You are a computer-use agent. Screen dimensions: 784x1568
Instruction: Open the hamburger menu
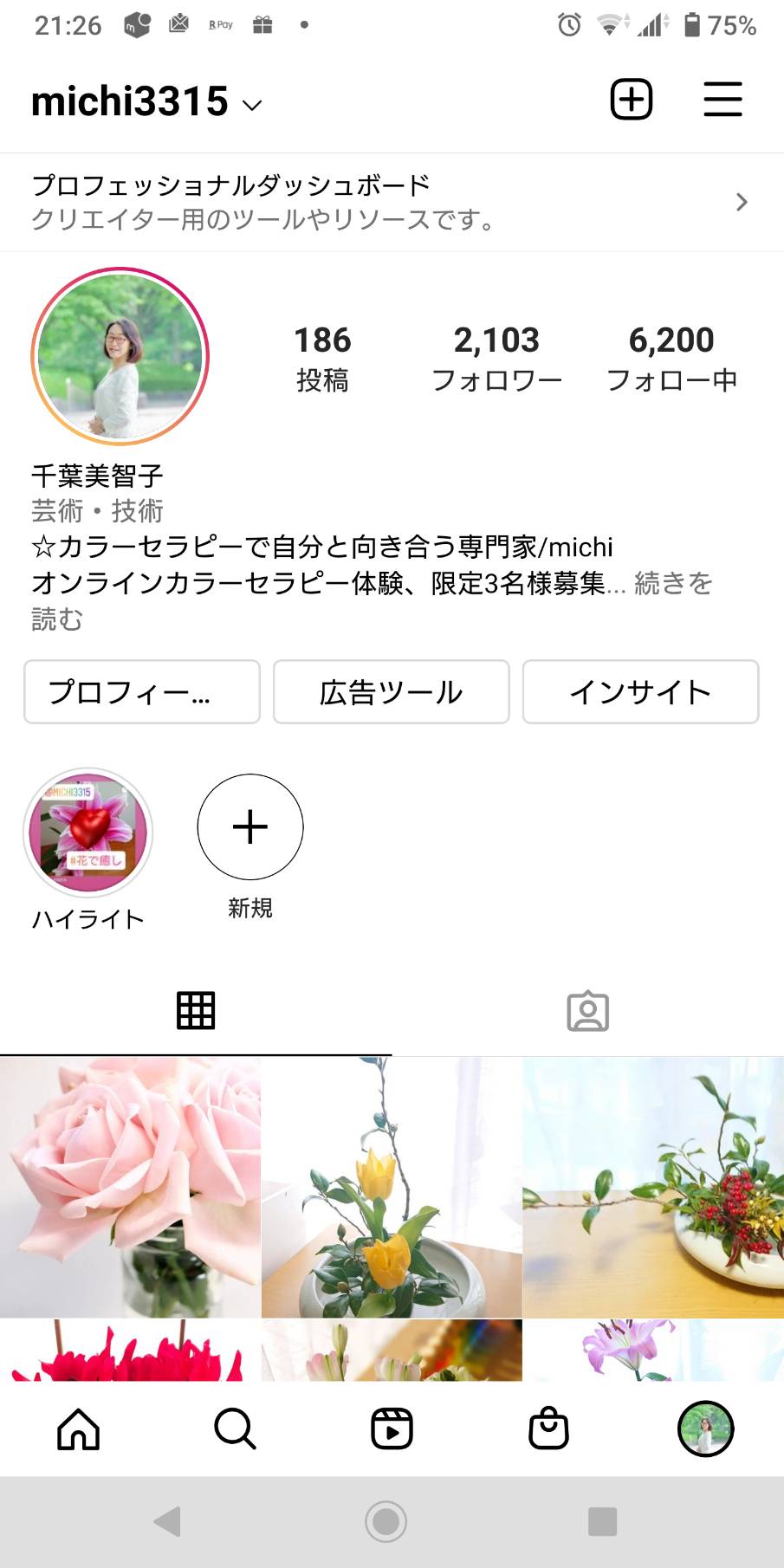722,100
